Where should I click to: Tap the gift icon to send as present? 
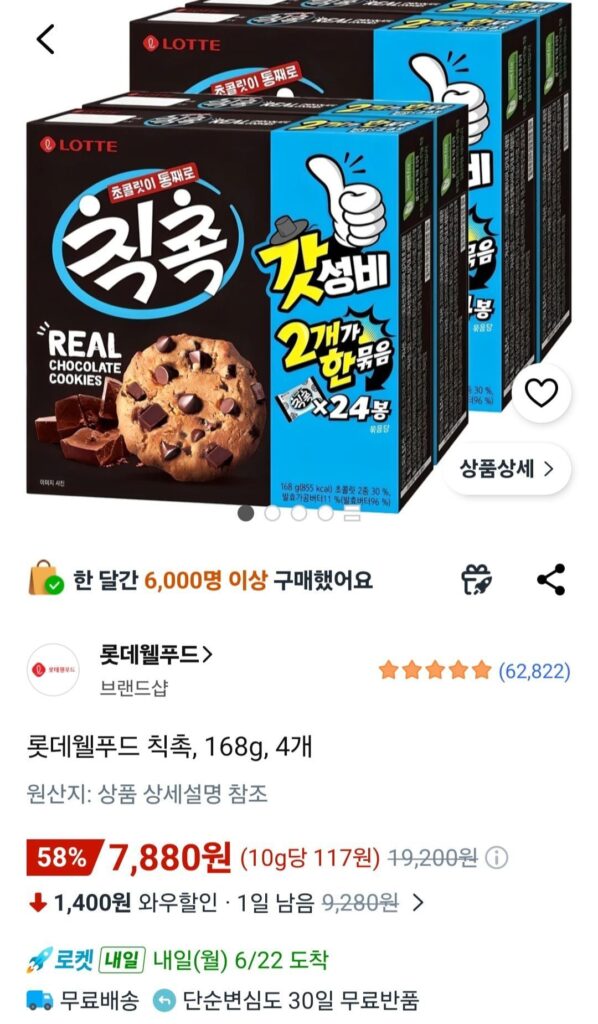[477, 579]
